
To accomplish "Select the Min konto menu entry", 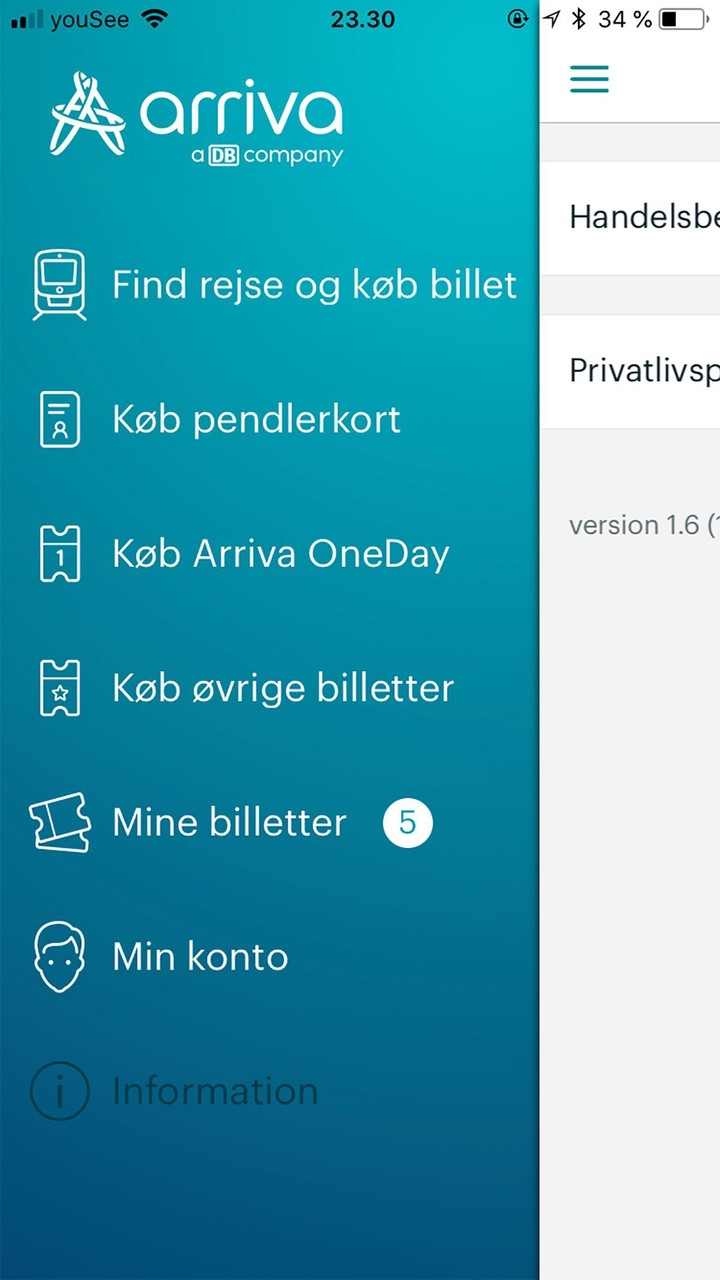I will 199,956.
